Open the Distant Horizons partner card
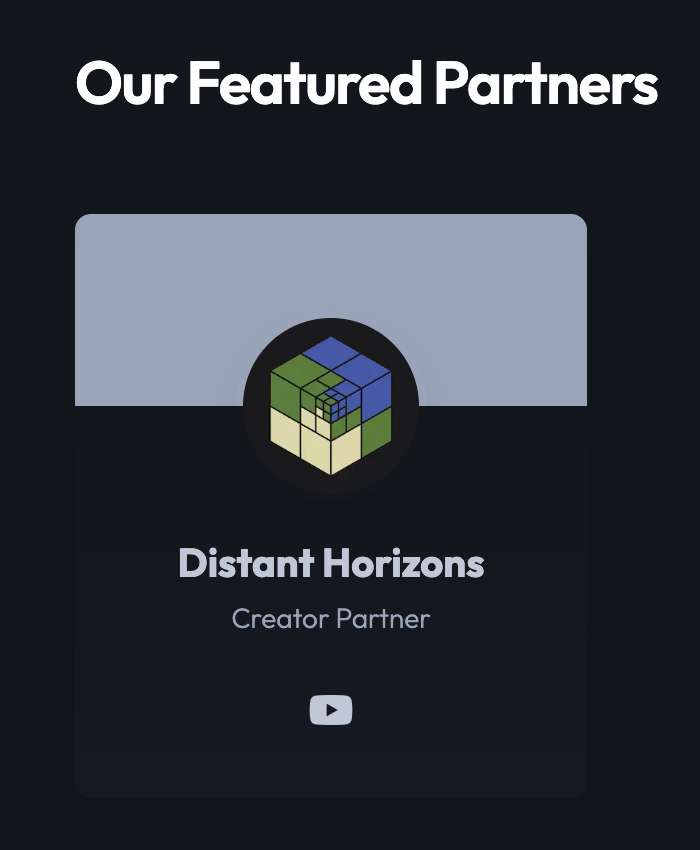The height and width of the screenshot is (850, 700). pyautogui.click(x=331, y=563)
